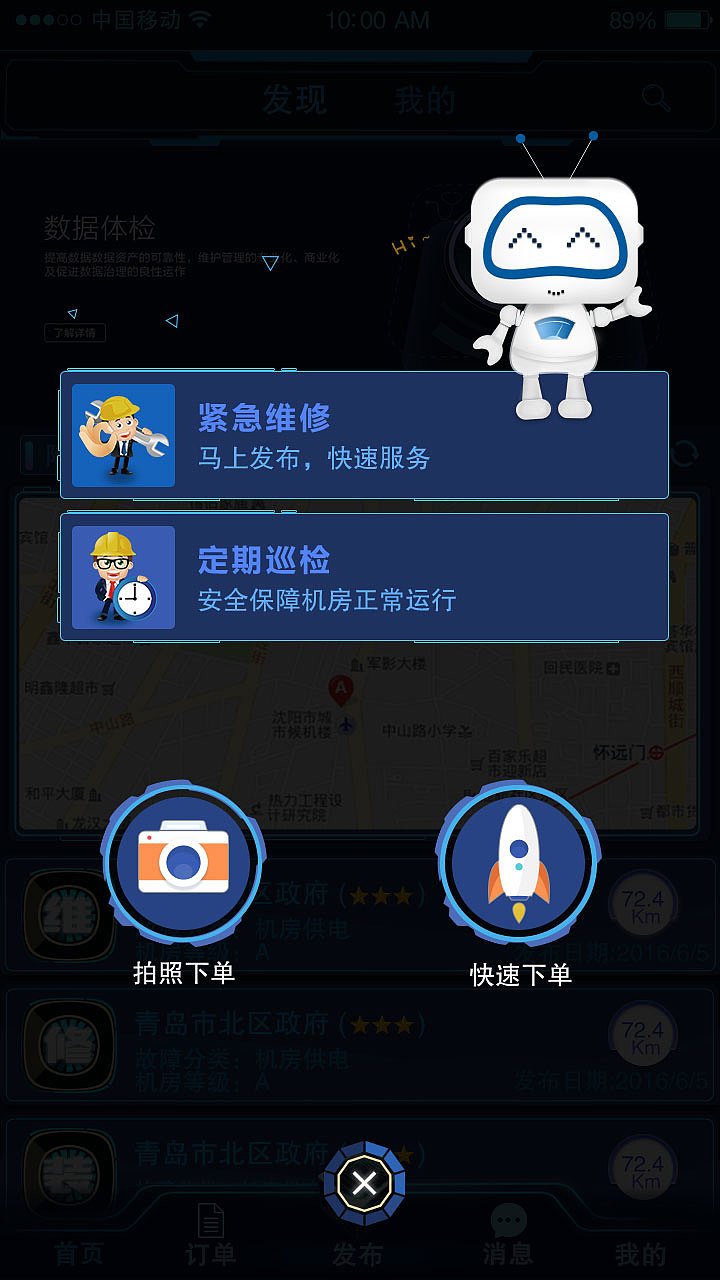
Task: Click the 了解详情 button
Action: click(76, 332)
